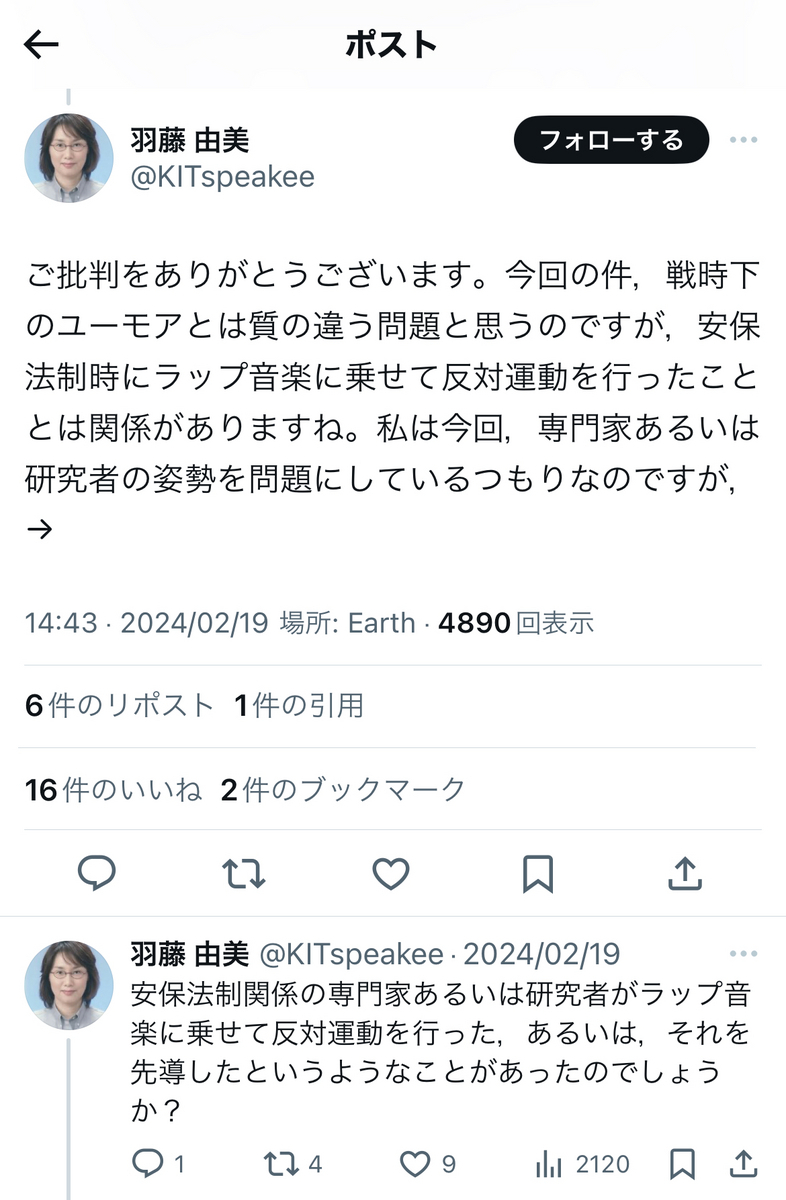786x1200 pixels.
Task: View analytics showing 2120 views
Action: pyautogui.click(x=582, y=1164)
